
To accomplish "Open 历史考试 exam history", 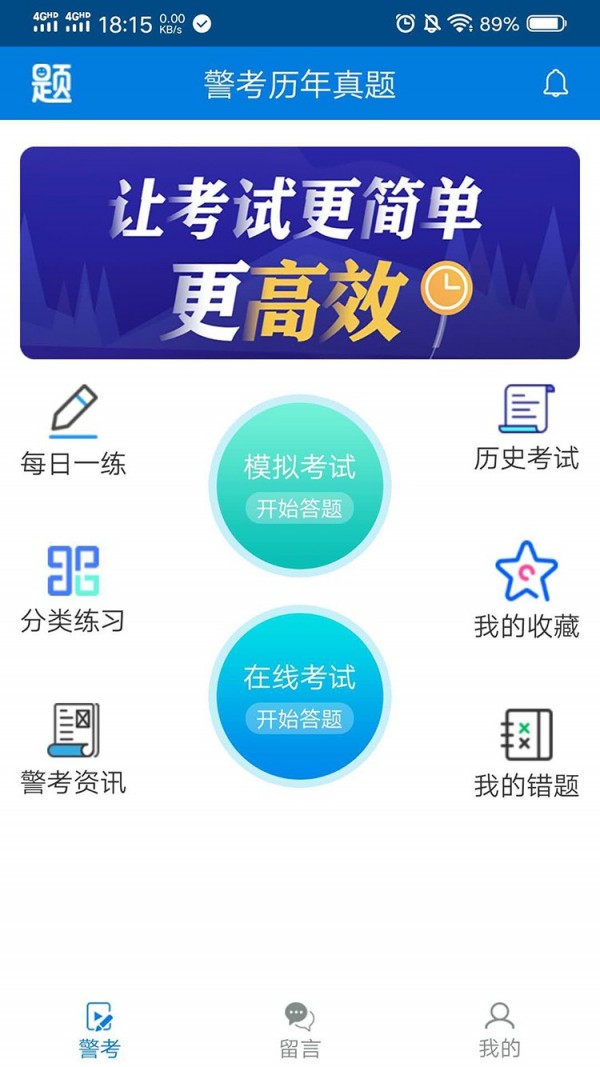I will point(526,428).
